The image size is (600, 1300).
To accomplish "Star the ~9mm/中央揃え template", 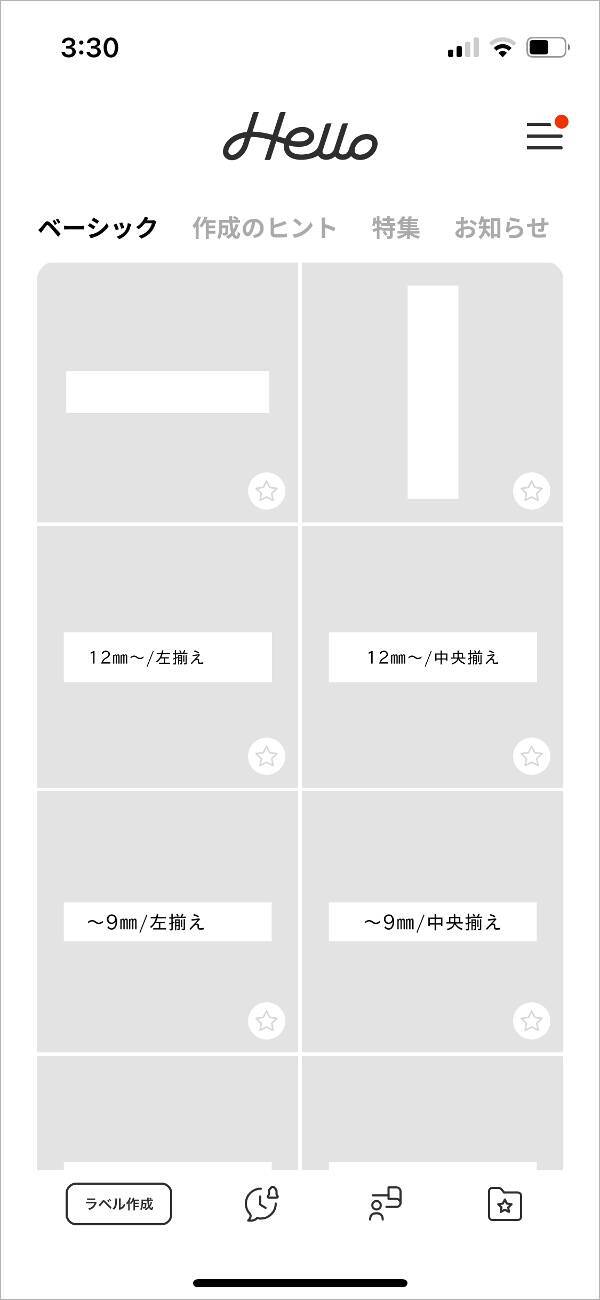I will click(531, 1021).
